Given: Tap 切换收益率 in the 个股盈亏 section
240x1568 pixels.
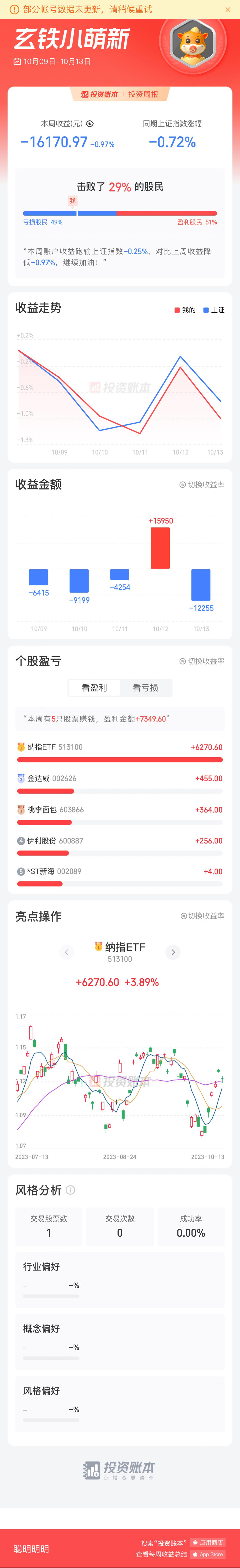Looking at the screenshot, I should click(202, 661).
